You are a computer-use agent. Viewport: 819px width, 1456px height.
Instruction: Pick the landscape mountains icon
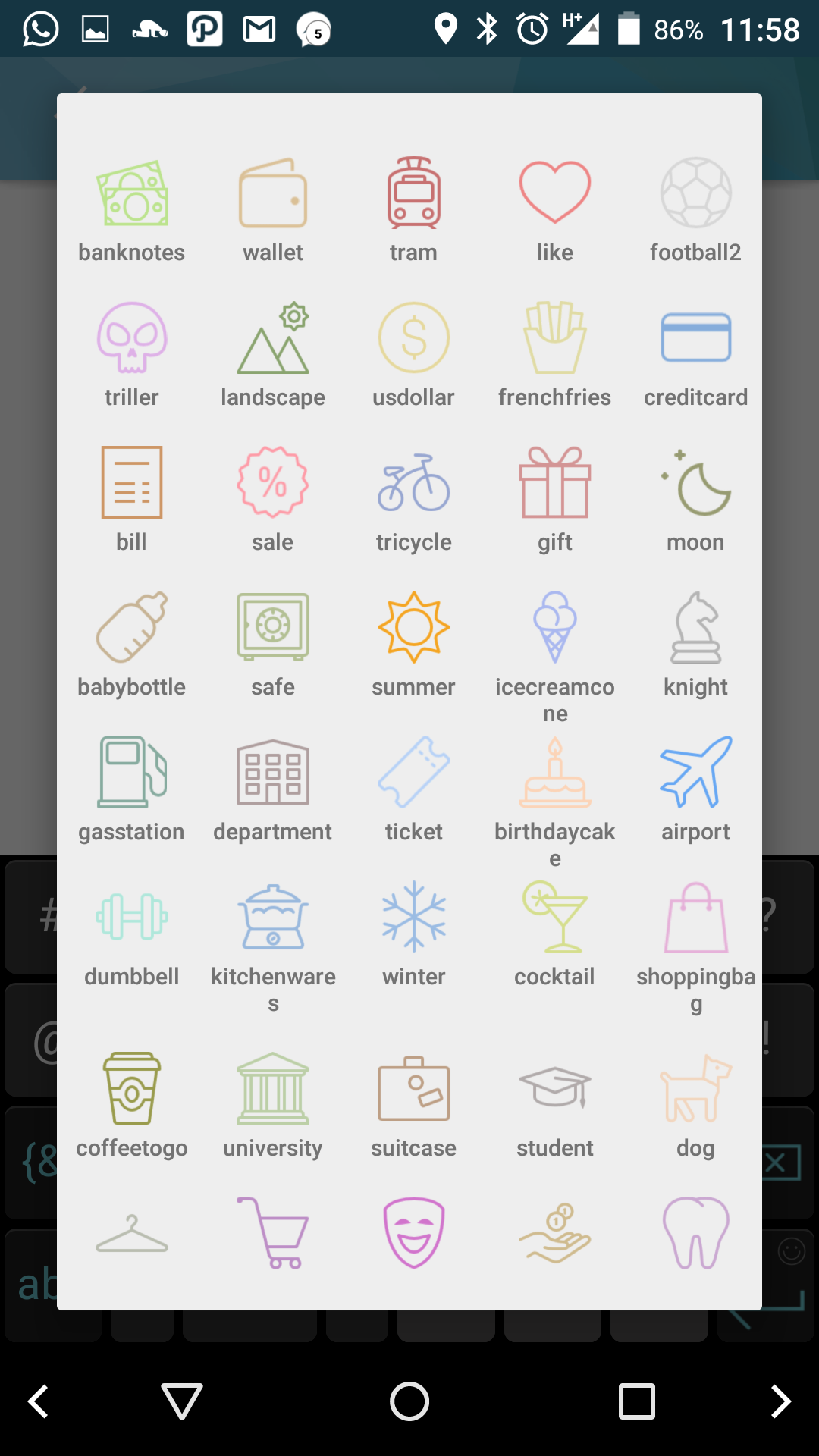tap(273, 339)
